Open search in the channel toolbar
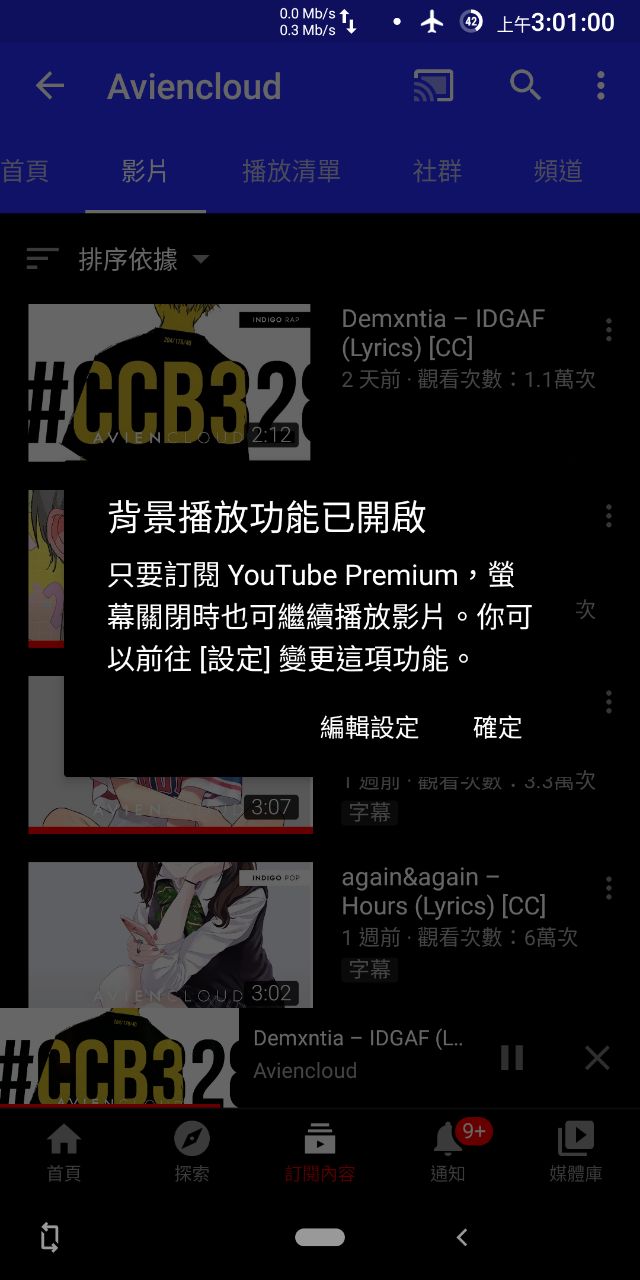The image size is (640, 1280). pyautogui.click(x=525, y=86)
